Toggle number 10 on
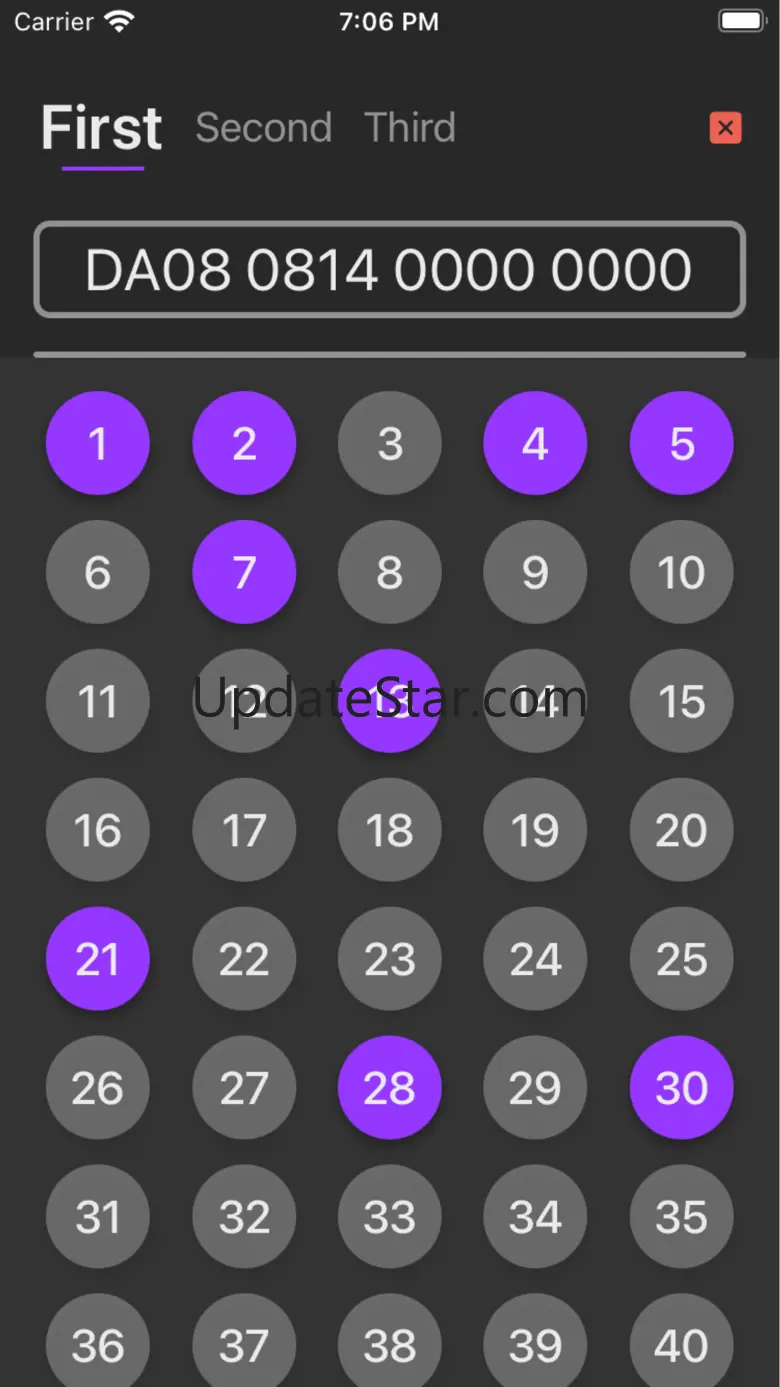The width and height of the screenshot is (780, 1387). pos(681,572)
